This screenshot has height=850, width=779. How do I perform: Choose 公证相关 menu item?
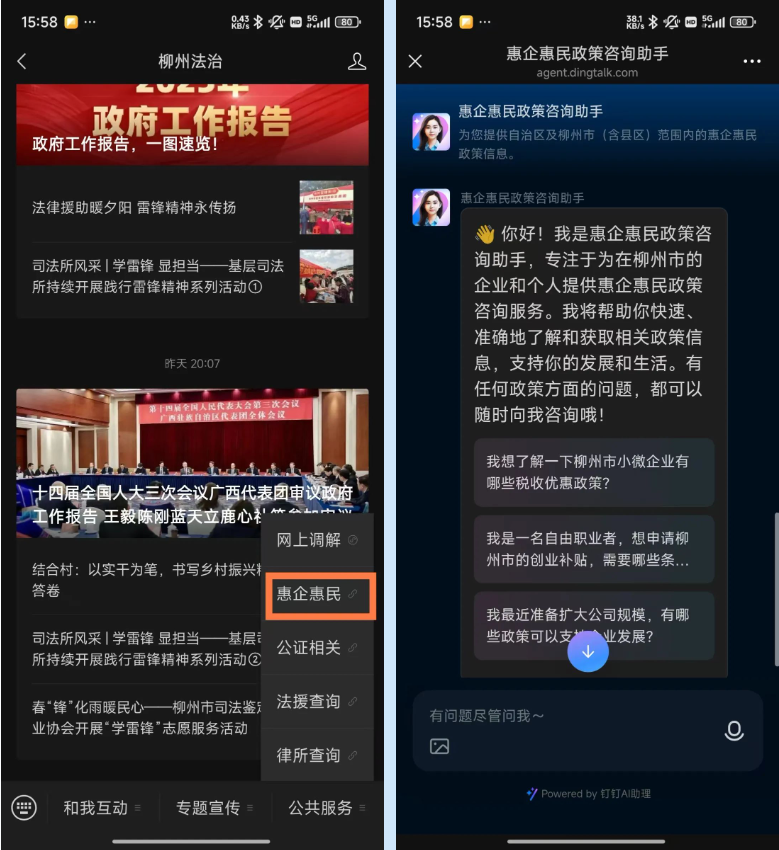pos(316,648)
